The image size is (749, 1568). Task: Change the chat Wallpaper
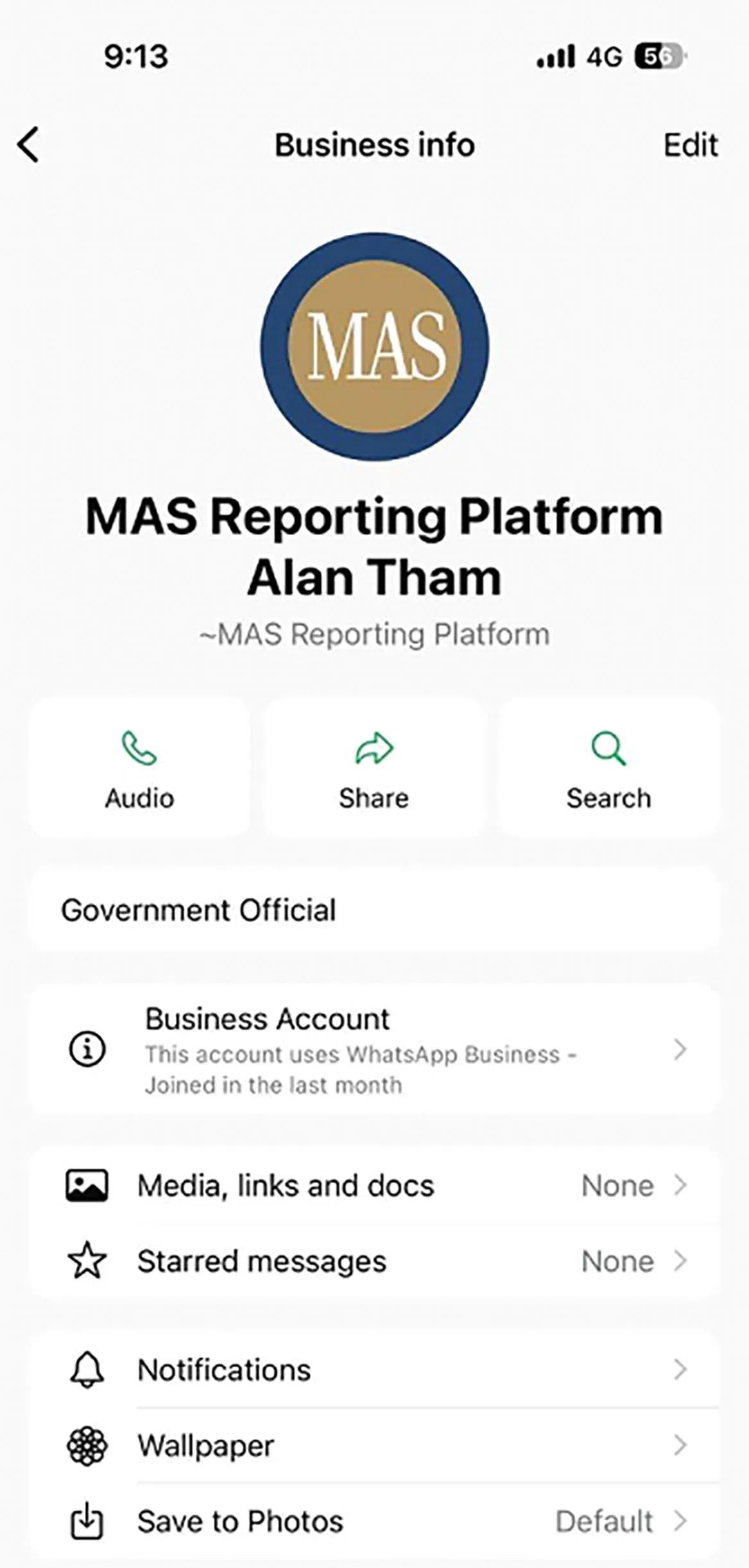tap(374, 1446)
